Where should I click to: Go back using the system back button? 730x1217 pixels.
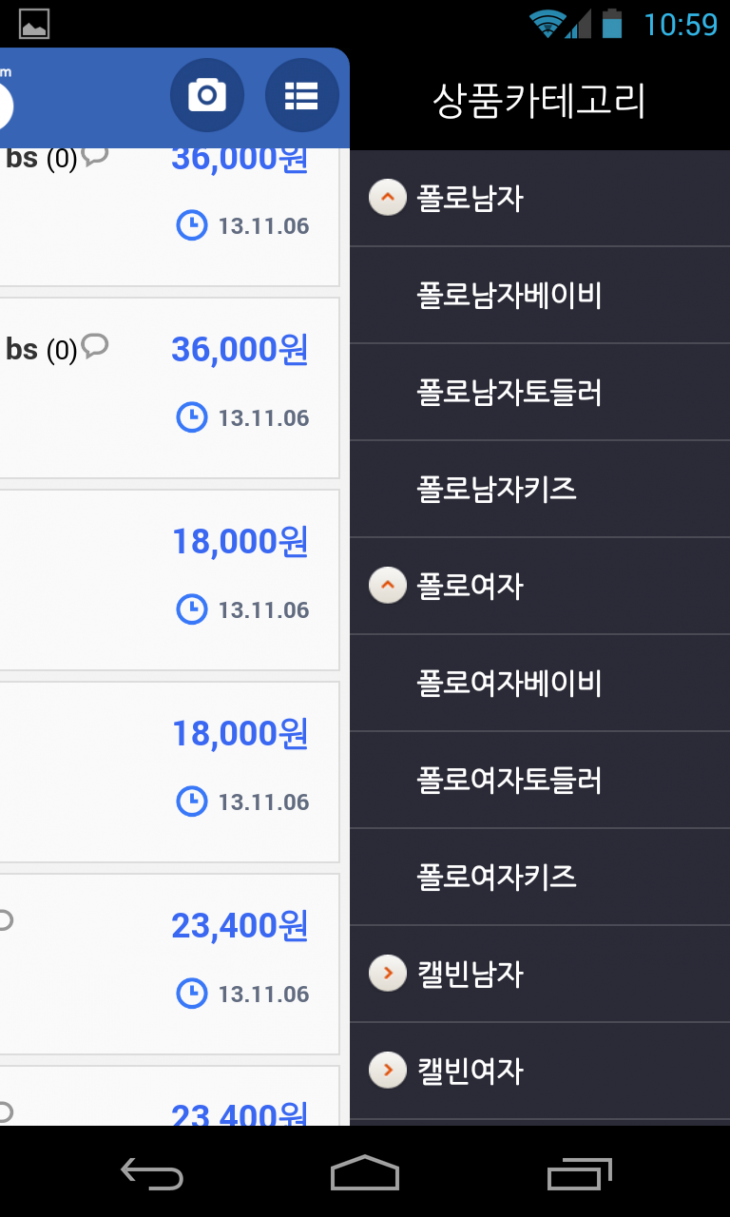152,1173
